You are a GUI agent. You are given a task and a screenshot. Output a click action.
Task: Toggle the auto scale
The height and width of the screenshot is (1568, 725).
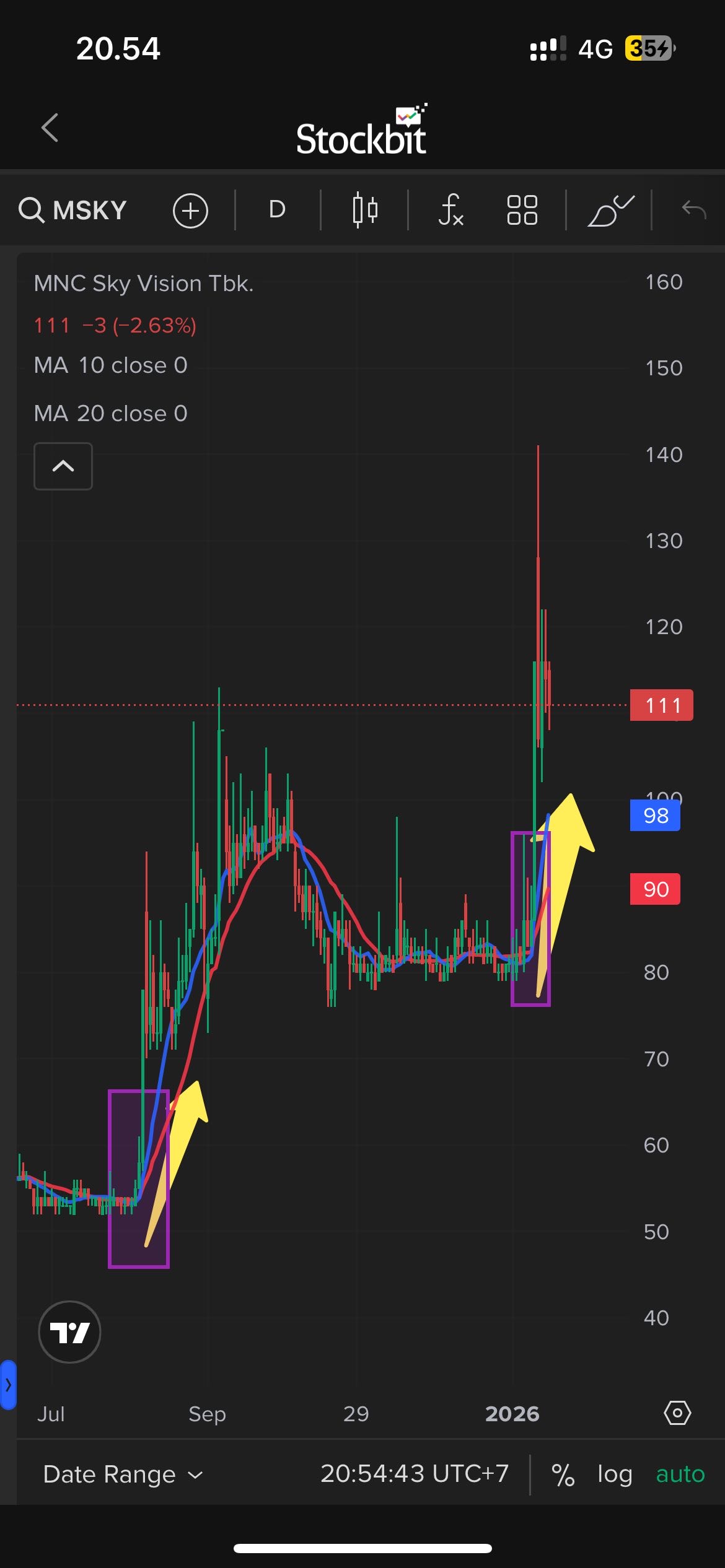click(680, 1474)
